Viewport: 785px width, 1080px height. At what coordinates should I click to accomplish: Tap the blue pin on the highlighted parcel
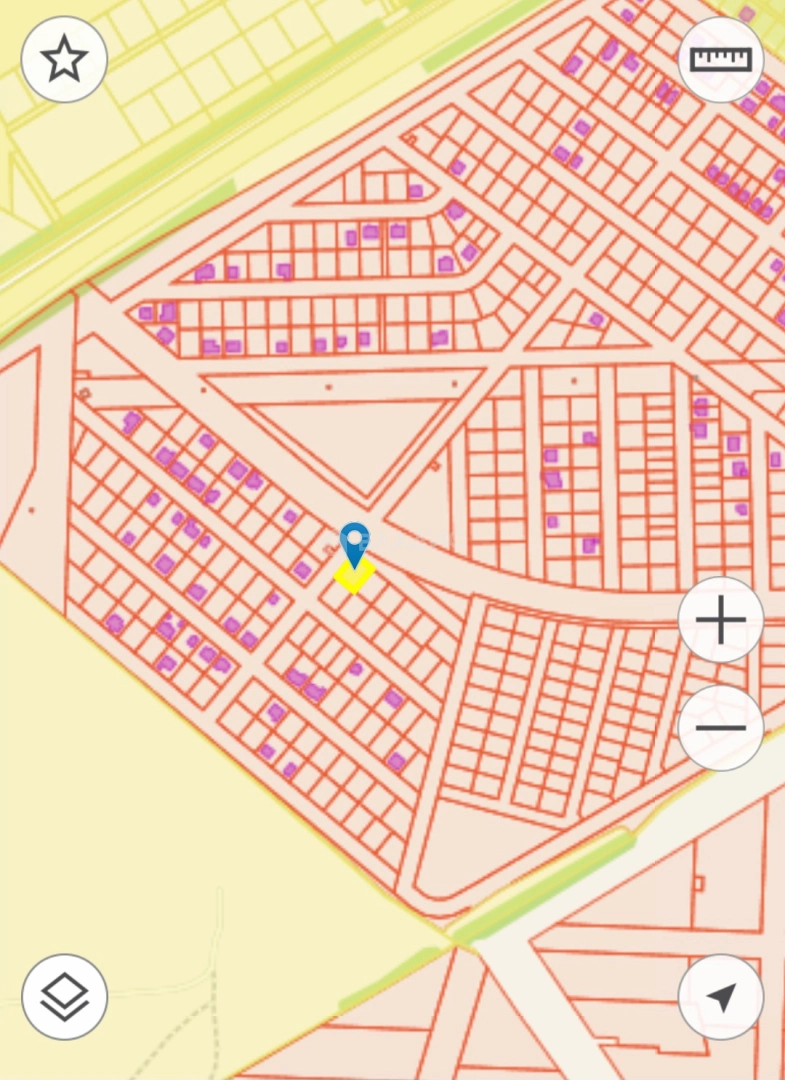tap(354, 543)
